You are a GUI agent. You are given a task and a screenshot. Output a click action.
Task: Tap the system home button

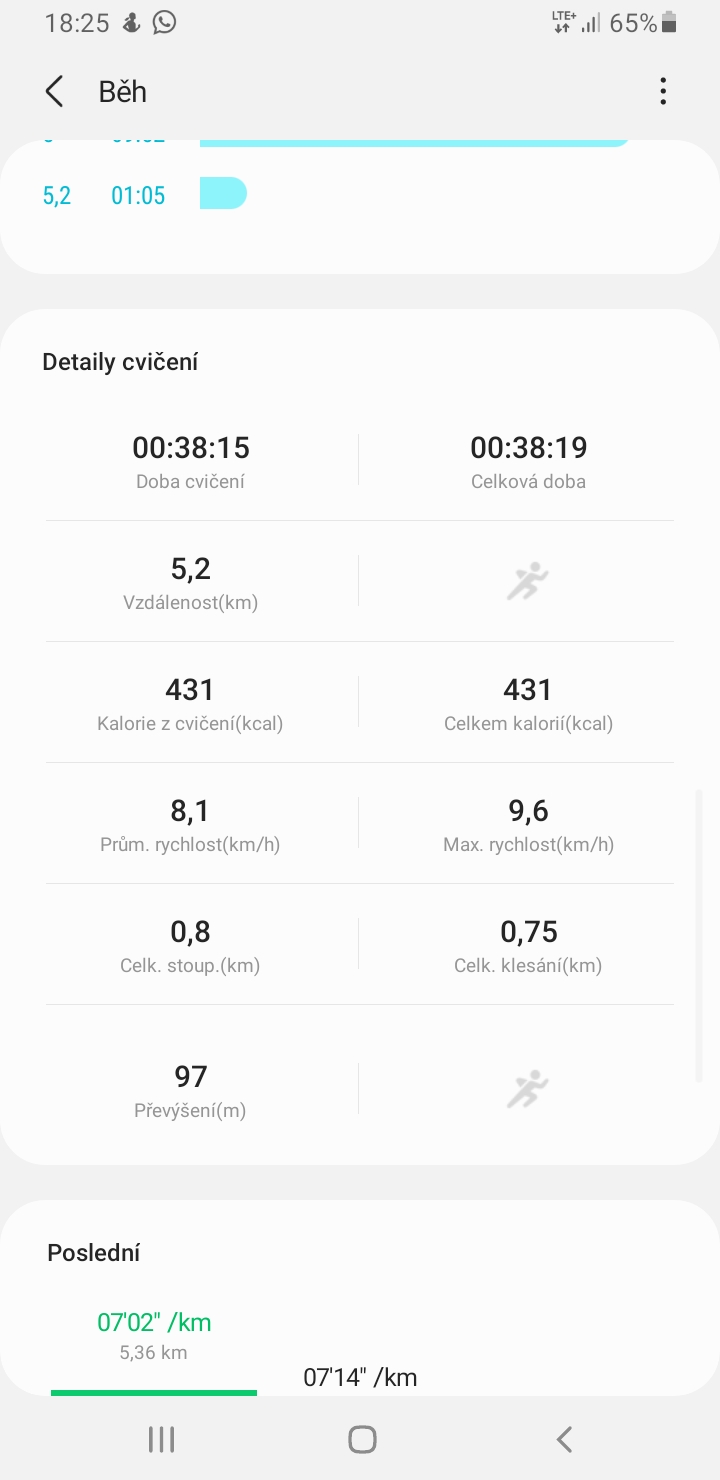coord(362,1439)
